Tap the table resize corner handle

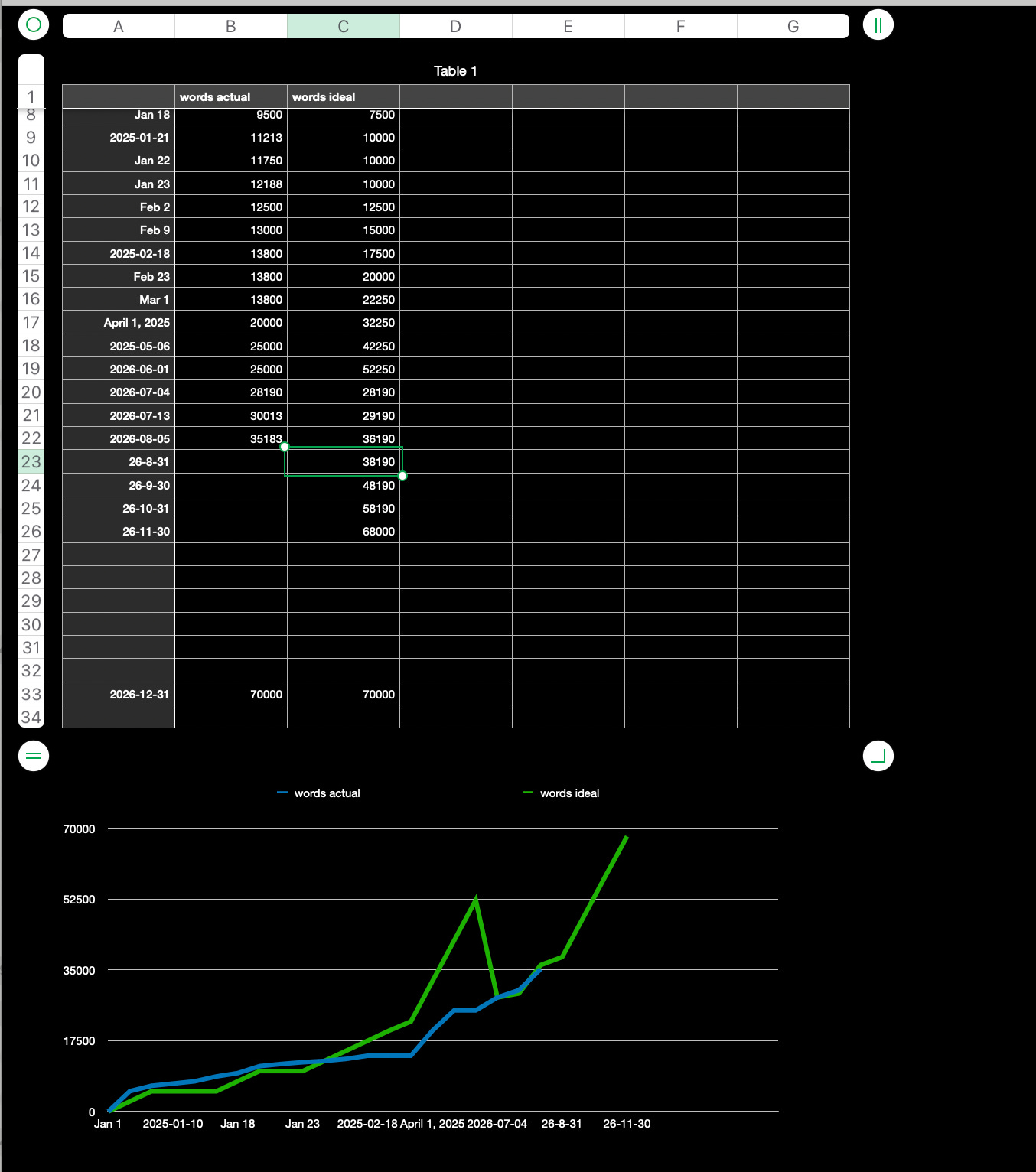tap(878, 756)
